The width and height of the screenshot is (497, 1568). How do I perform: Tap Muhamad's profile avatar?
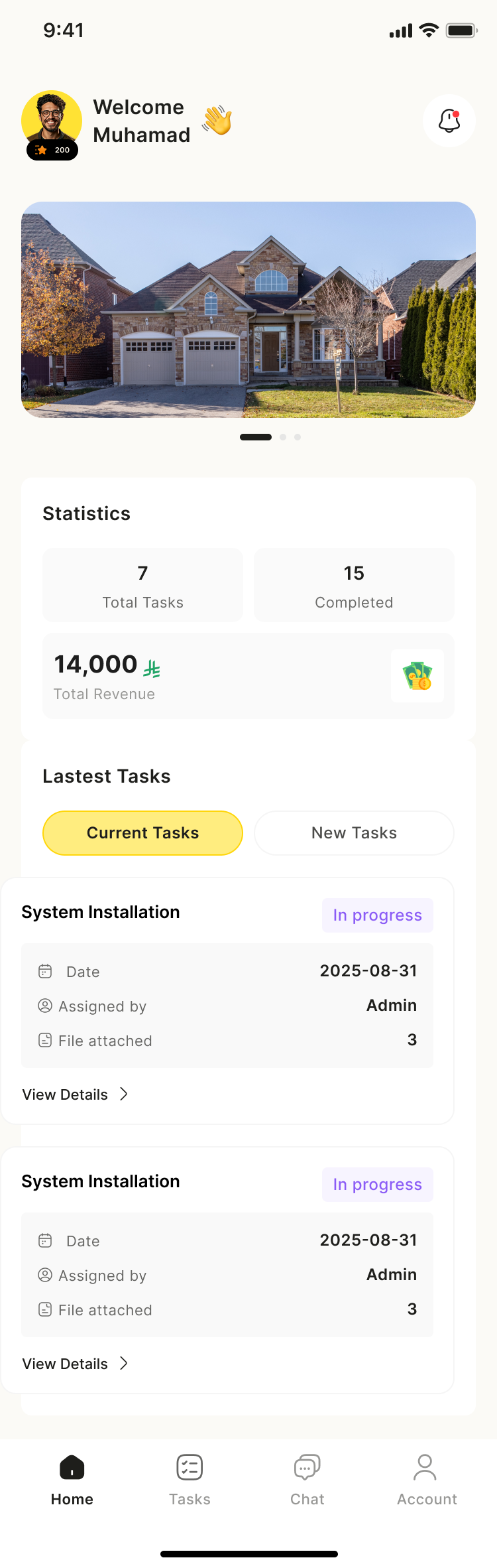pyautogui.click(x=52, y=121)
